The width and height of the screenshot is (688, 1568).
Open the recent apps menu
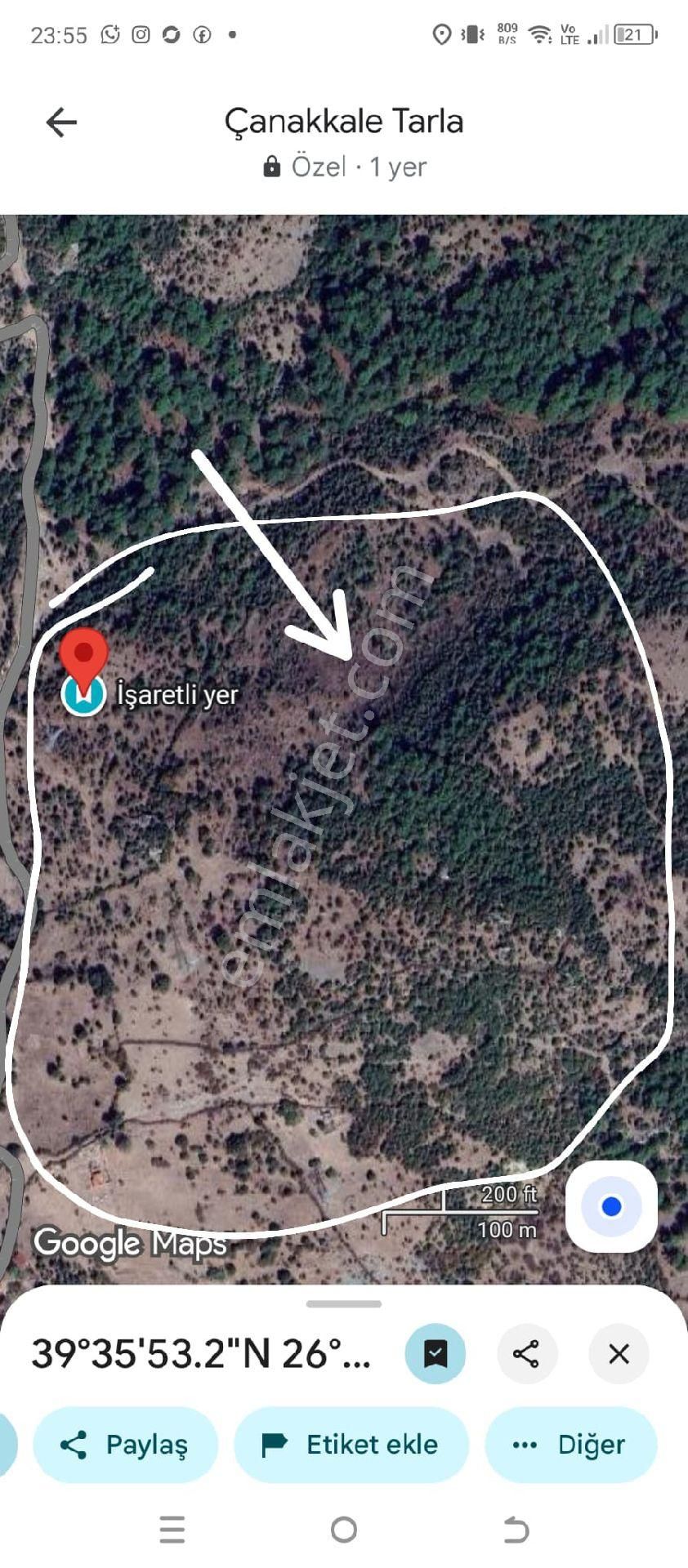(172, 1530)
